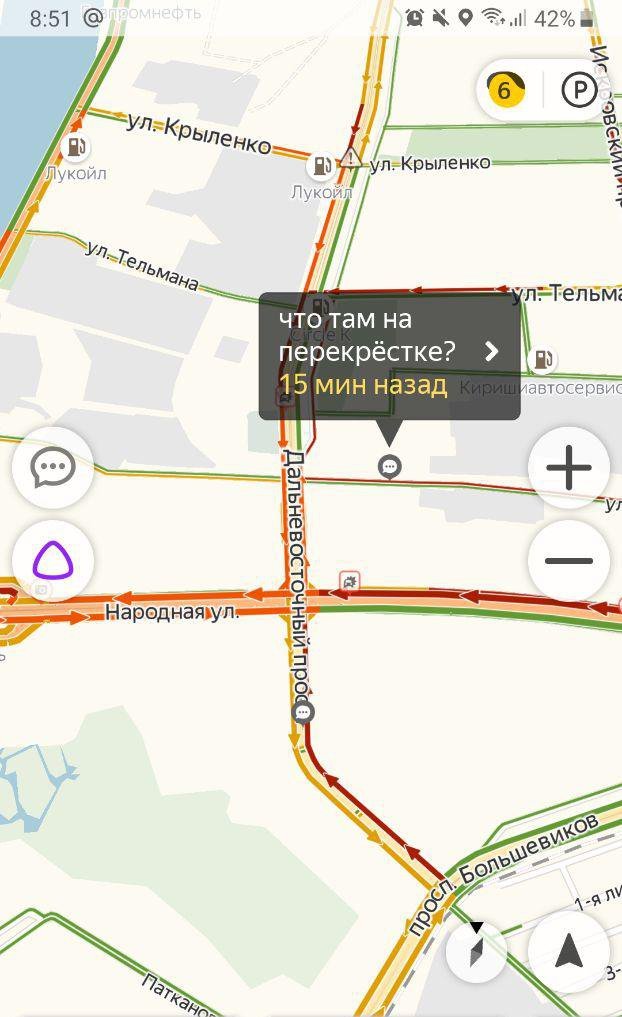
Task: Zoom out with the minus button
Action: 569,560
